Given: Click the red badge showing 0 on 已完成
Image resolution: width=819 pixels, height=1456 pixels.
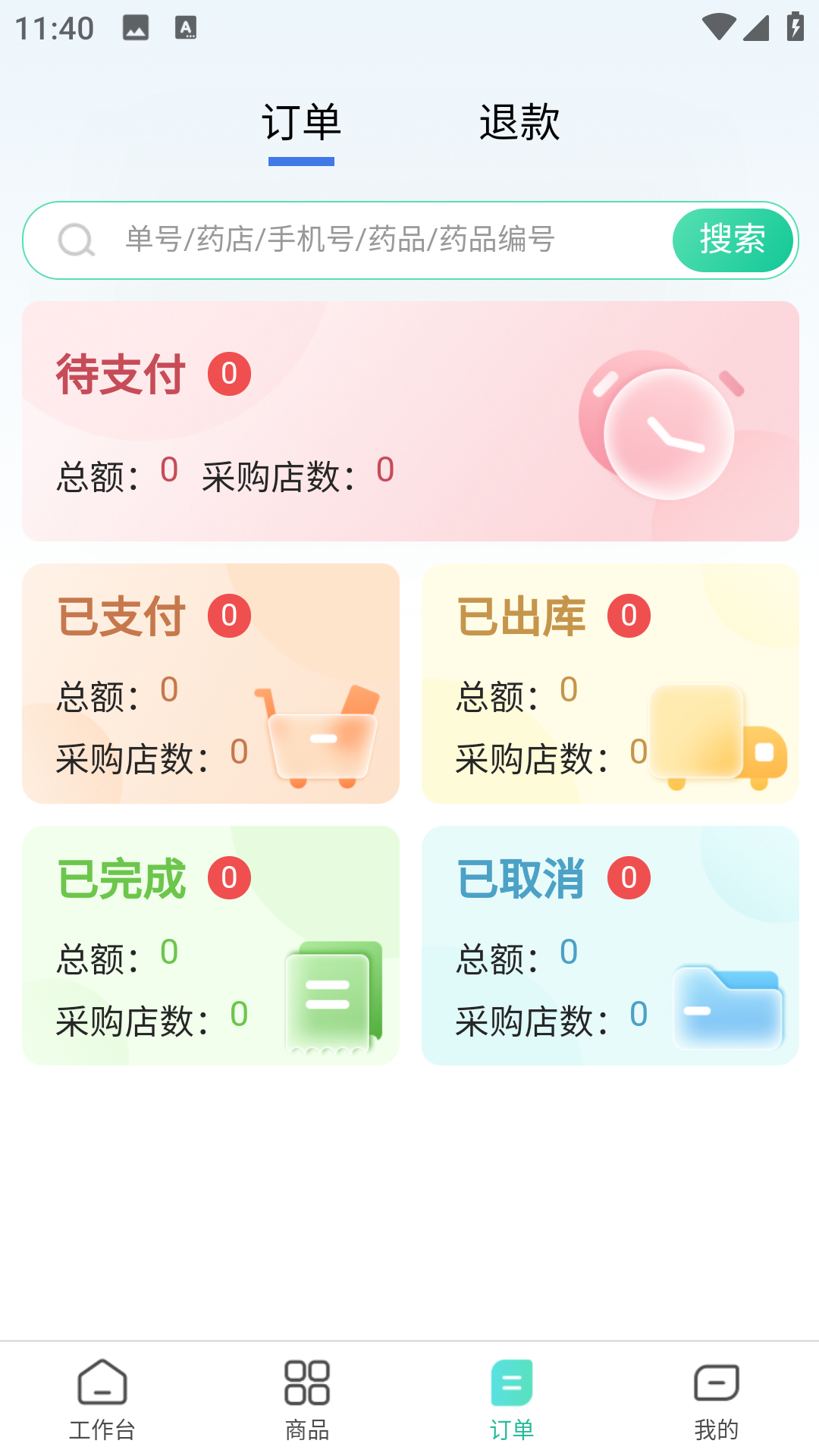Looking at the screenshot, I should pos(230,877).
